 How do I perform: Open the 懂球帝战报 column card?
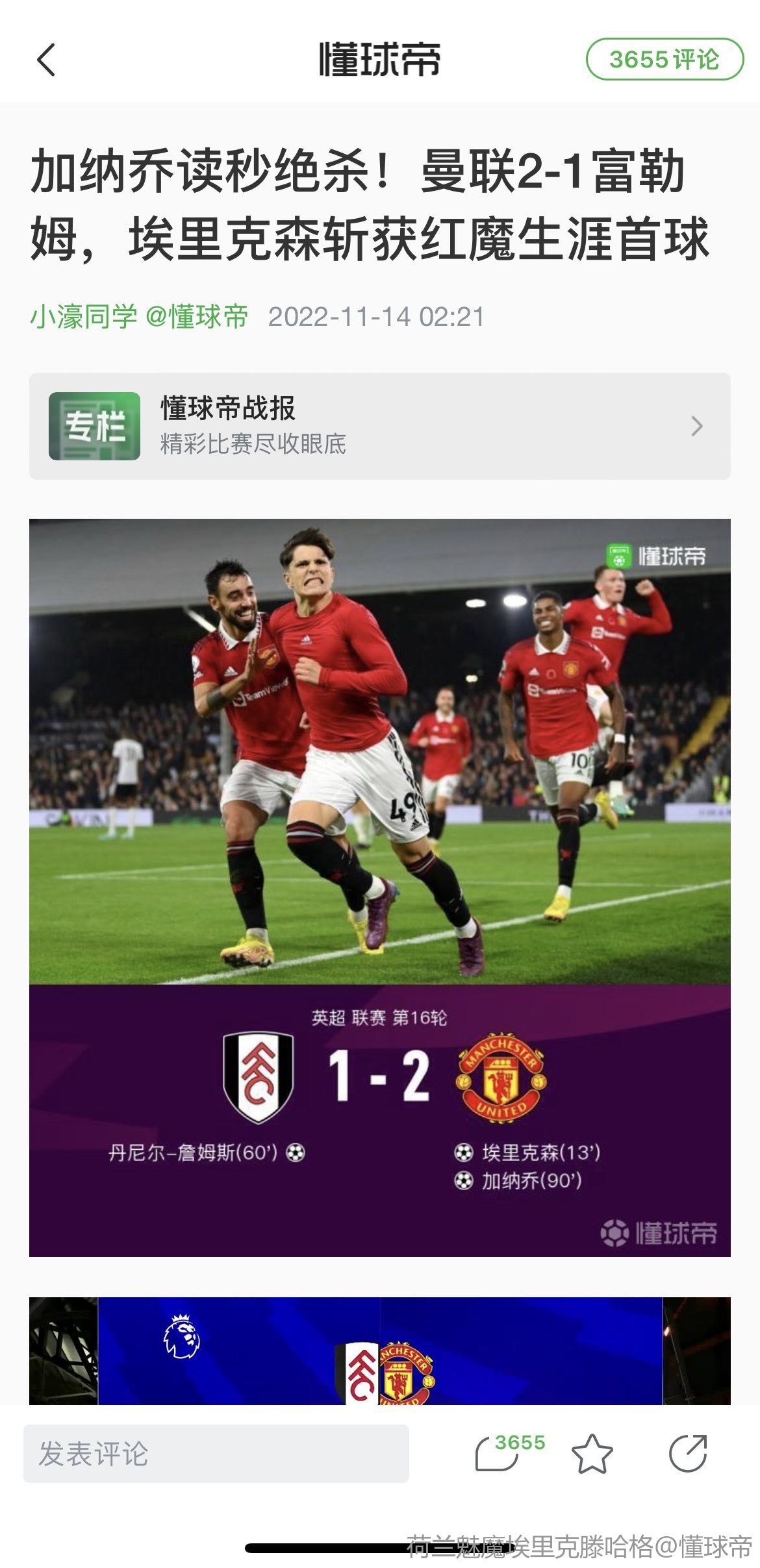pos(379,426)
